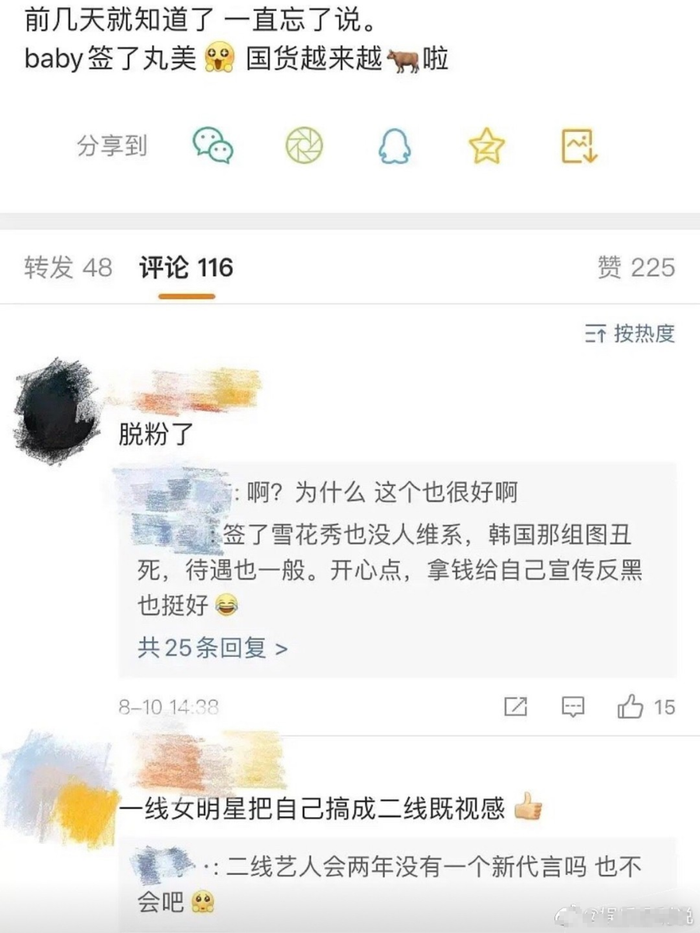Image resolution: width=700 pixels, height=933 pixels.
Task: Reply to the 脱粉了 comment
Action: click(x=573, y=707)
